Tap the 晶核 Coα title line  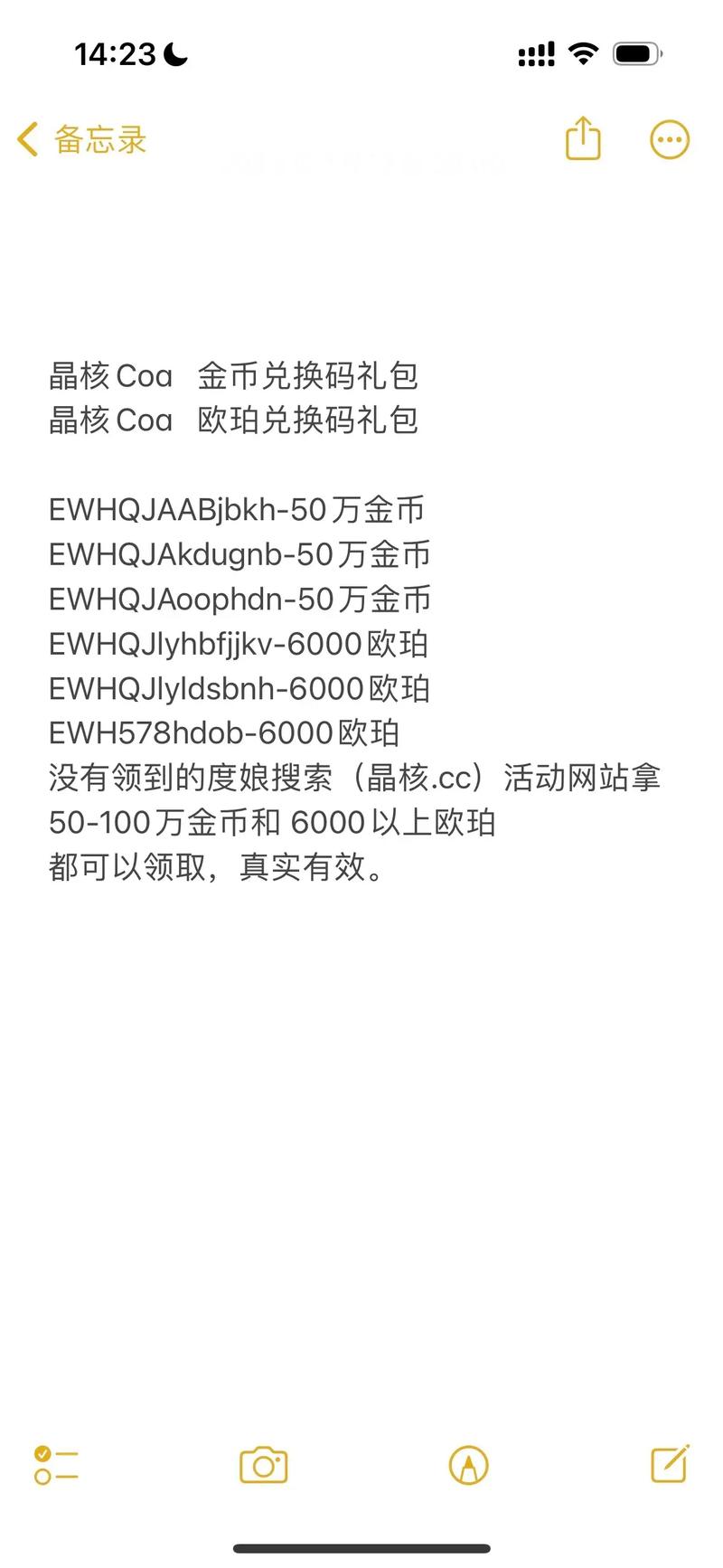(235, 376)
